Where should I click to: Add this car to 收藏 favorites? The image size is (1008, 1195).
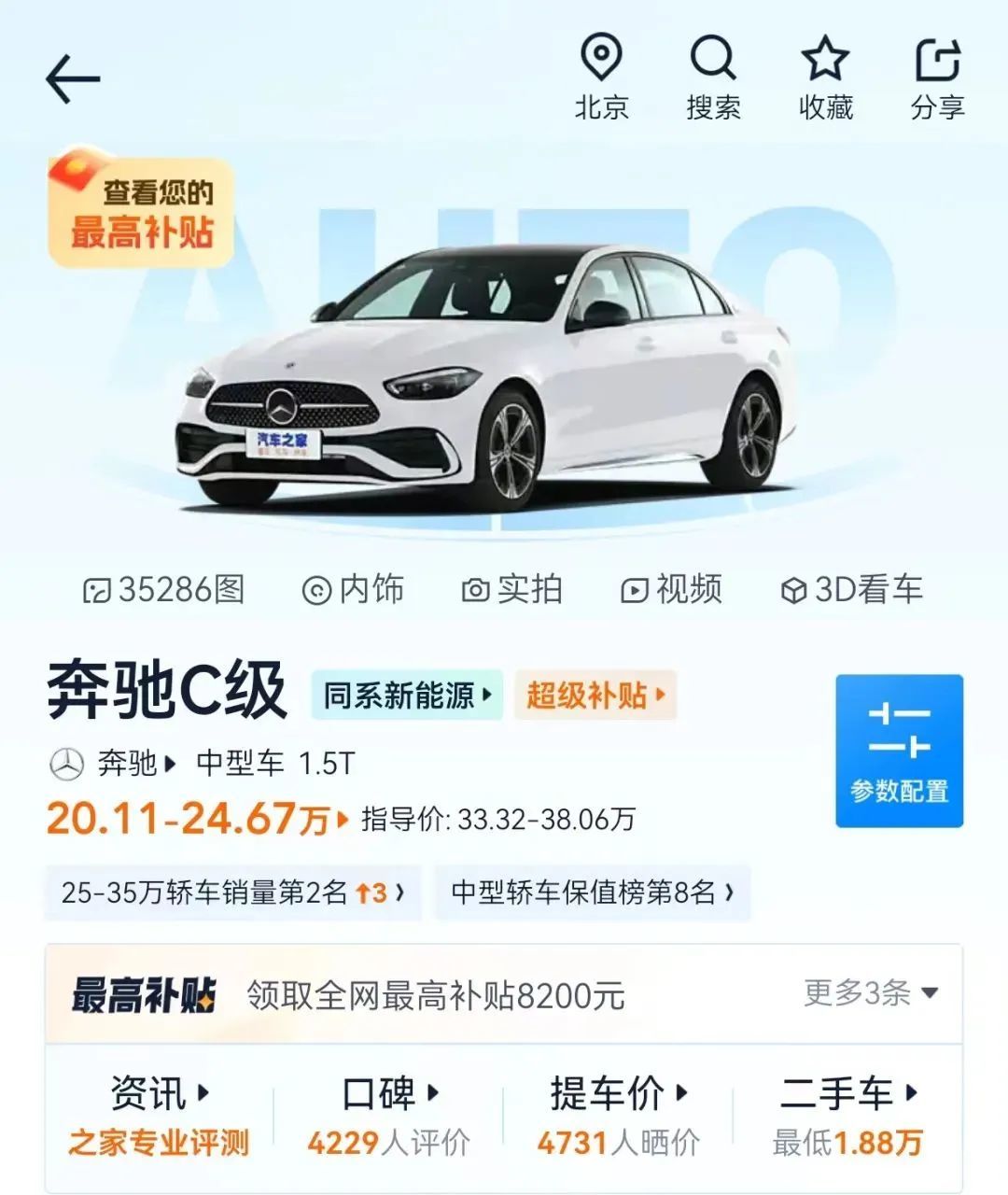pos(825,78)
